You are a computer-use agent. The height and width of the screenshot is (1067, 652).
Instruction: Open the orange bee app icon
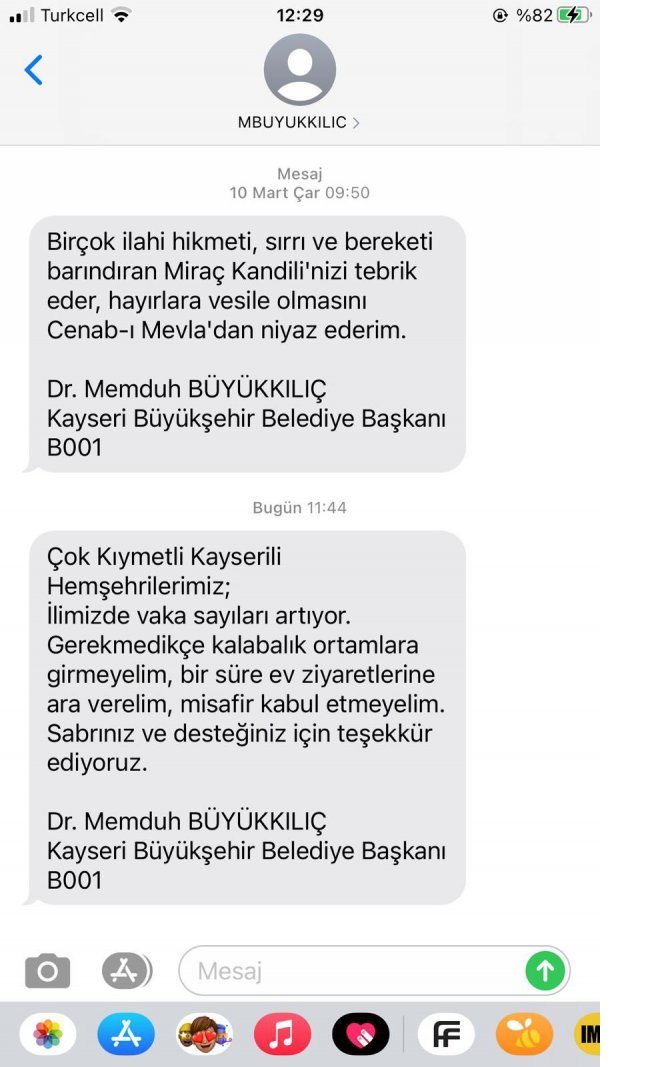click(x=524, y=1034)
